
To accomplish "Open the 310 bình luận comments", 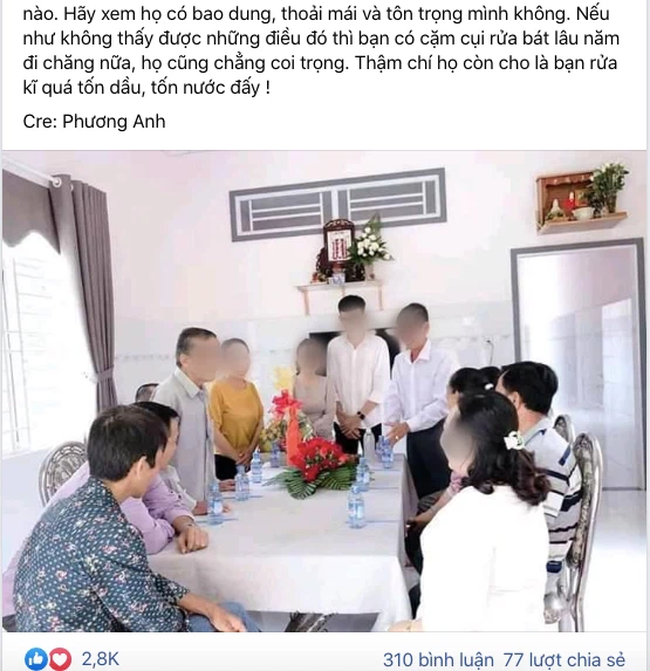I will [439, 660].
